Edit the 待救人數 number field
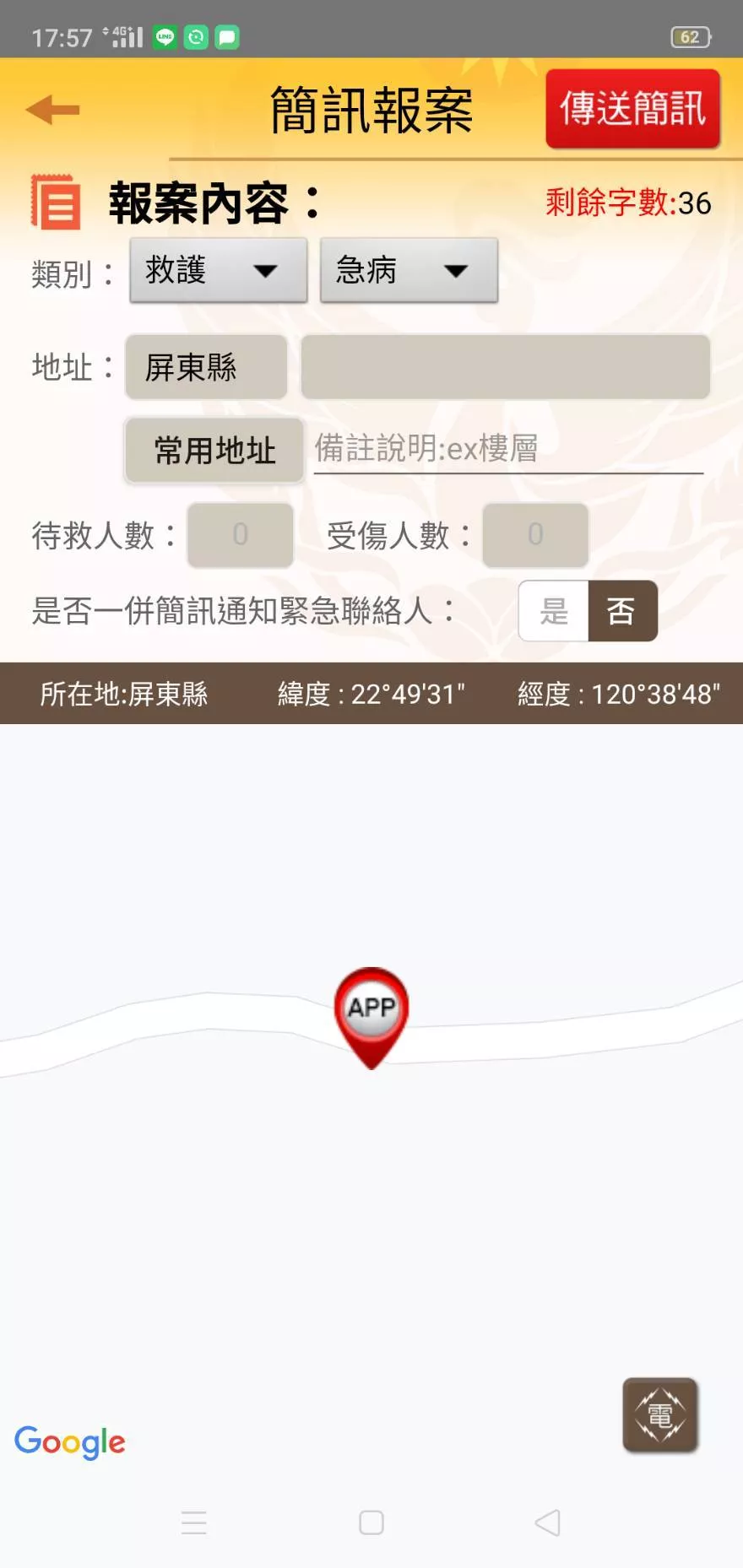Viewport: 743px width, 1568px height. tap(241, 535)
